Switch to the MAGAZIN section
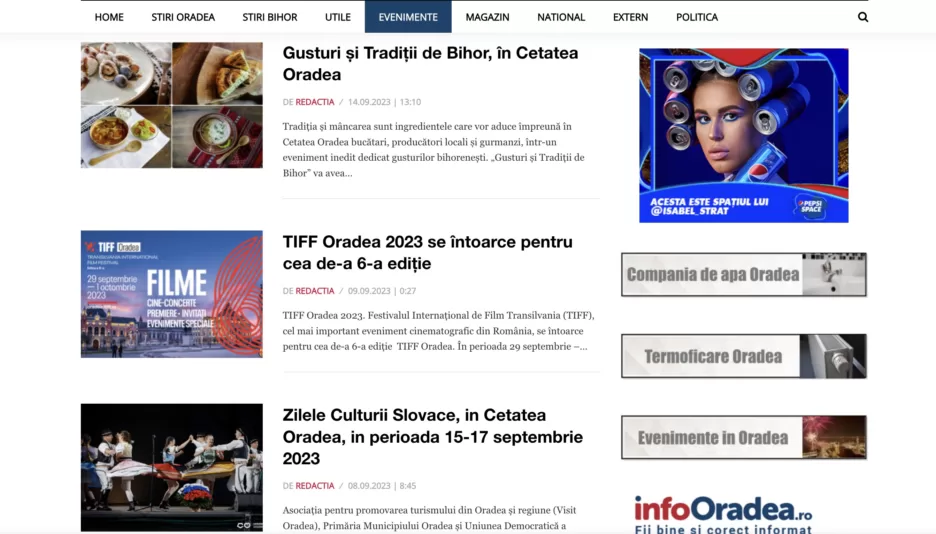The width and height of the screenshot is (936, 534). (x=487, y=17)
